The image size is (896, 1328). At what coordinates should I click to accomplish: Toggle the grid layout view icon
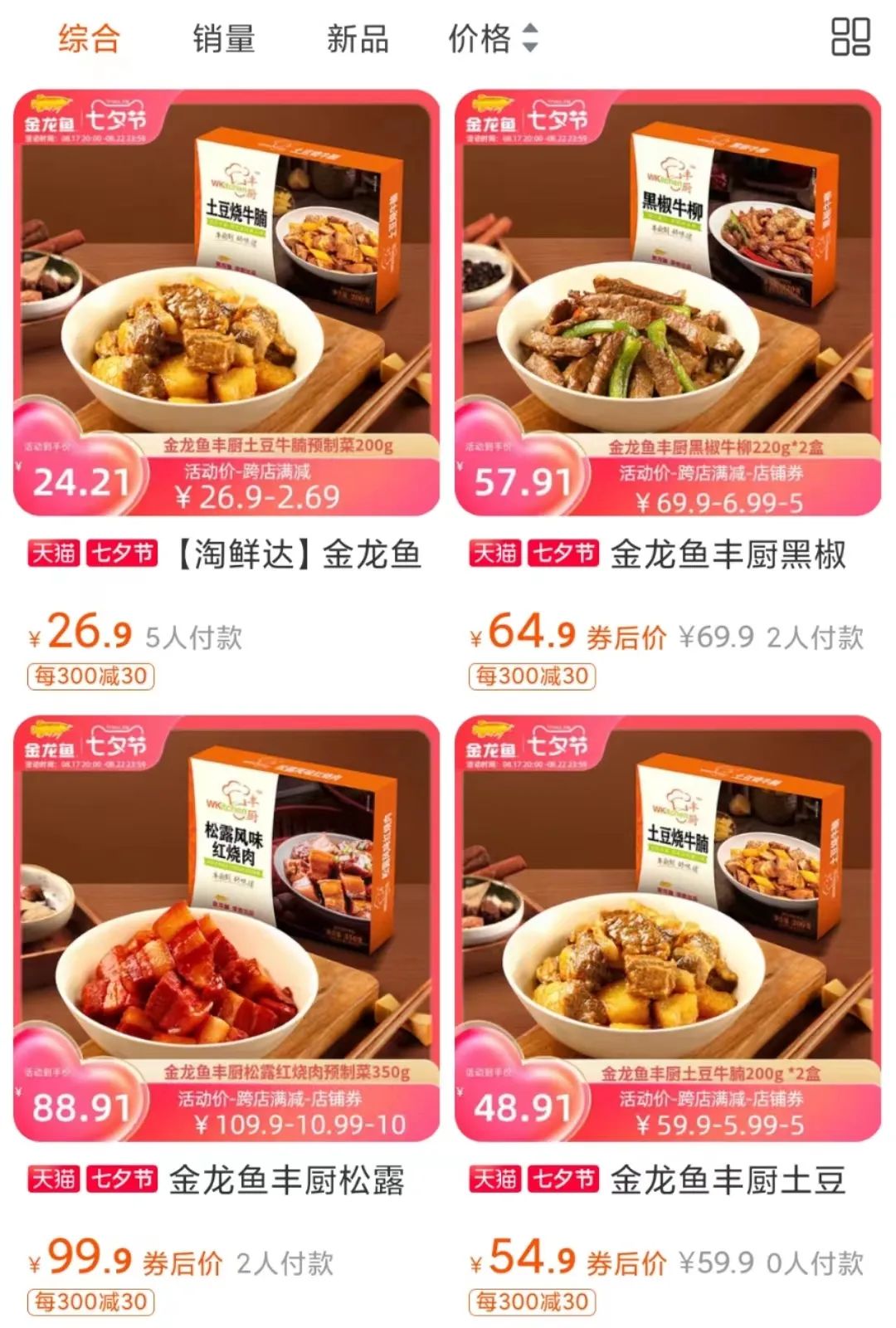tap(850, 37)
